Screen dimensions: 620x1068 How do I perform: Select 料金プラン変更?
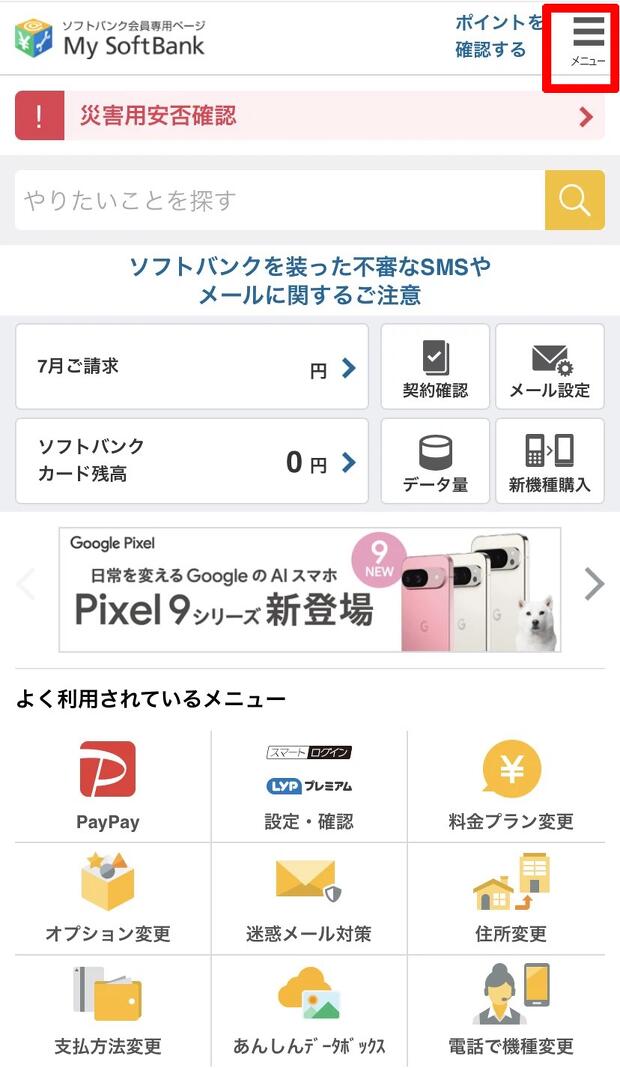511,786
